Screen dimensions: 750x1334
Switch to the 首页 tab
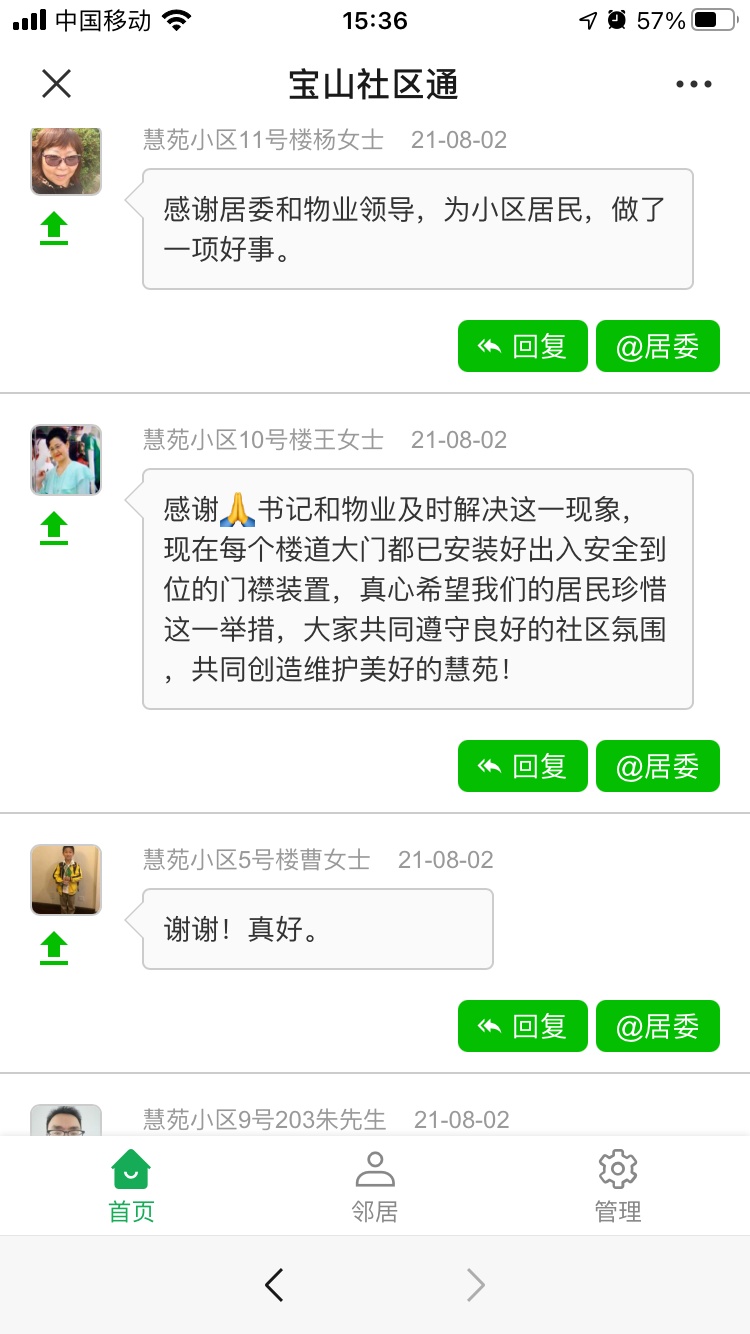pos(131,1187)
